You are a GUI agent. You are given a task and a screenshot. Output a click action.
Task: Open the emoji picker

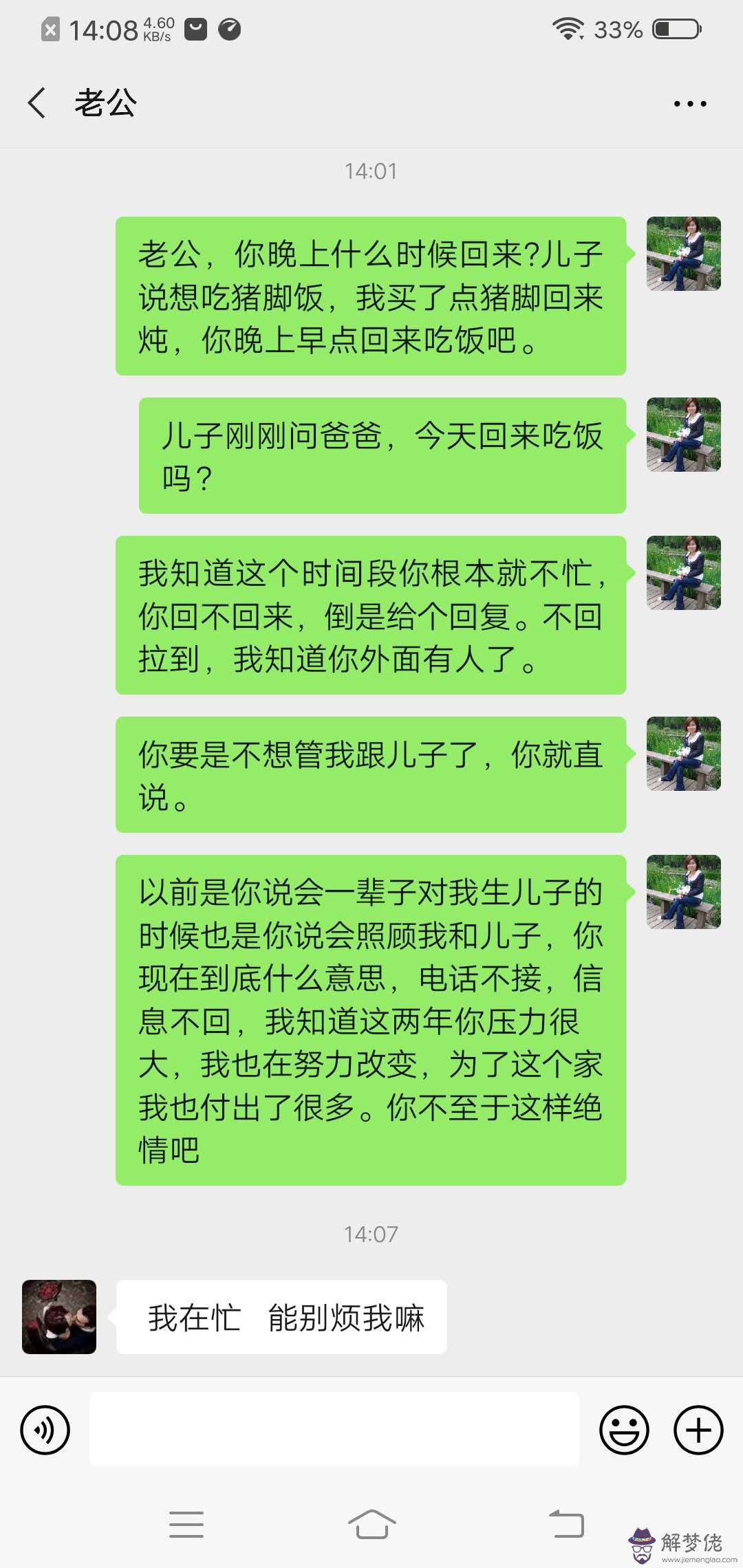click(x=624, y=1430)
